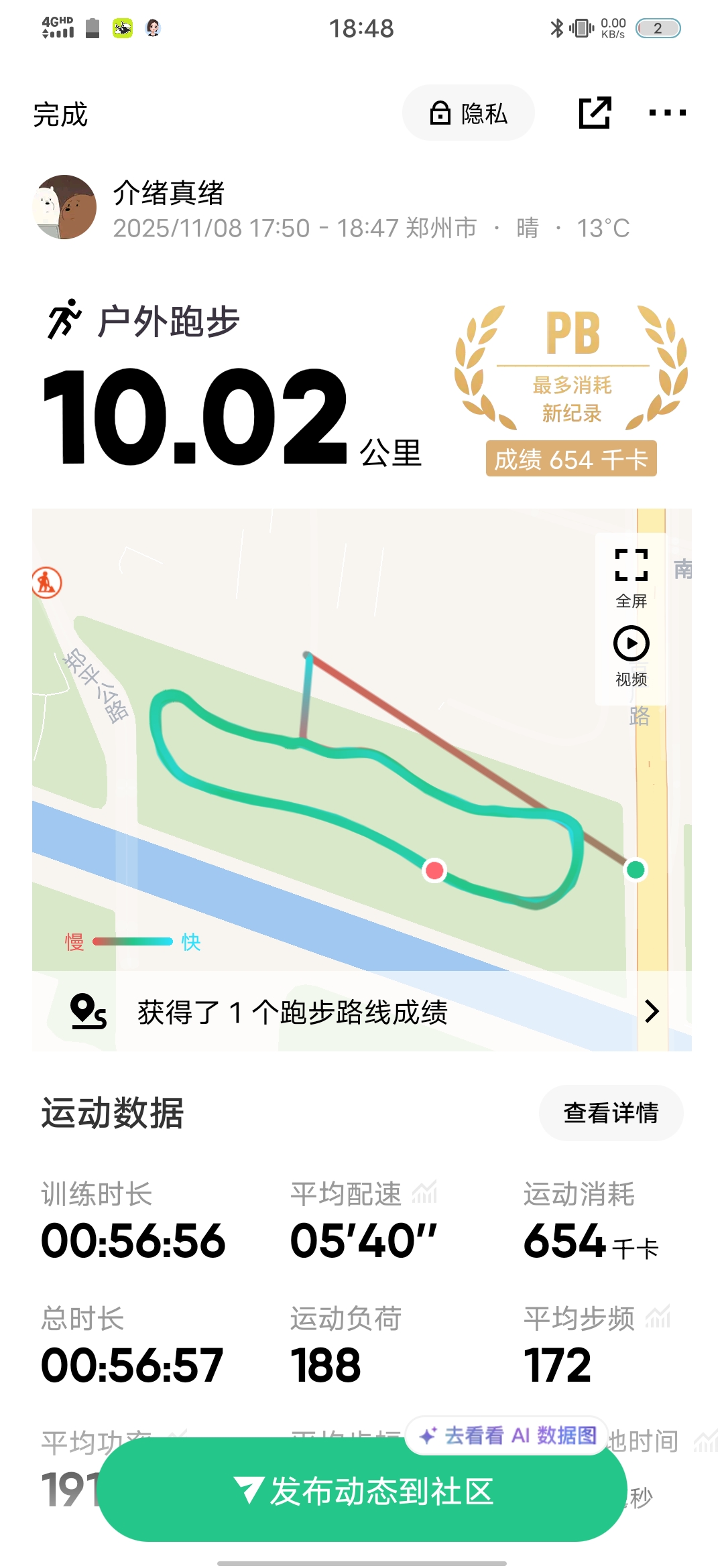This screenshot has height=1568, width=724.
Task: Open the PB 最多消耗新纪录 badge
Action: pos(571,390)
